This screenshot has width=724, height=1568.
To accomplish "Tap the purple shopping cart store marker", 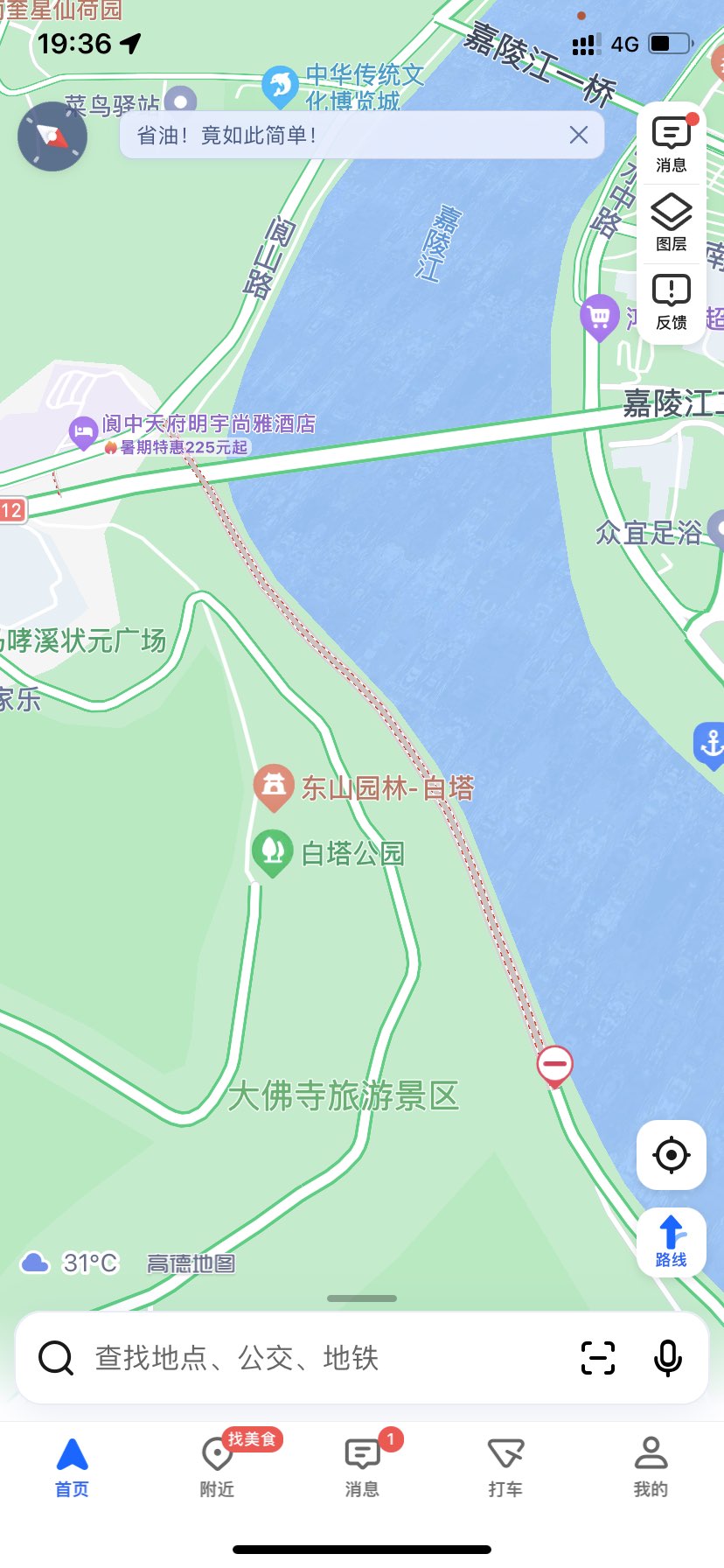I will coord(599,318).
